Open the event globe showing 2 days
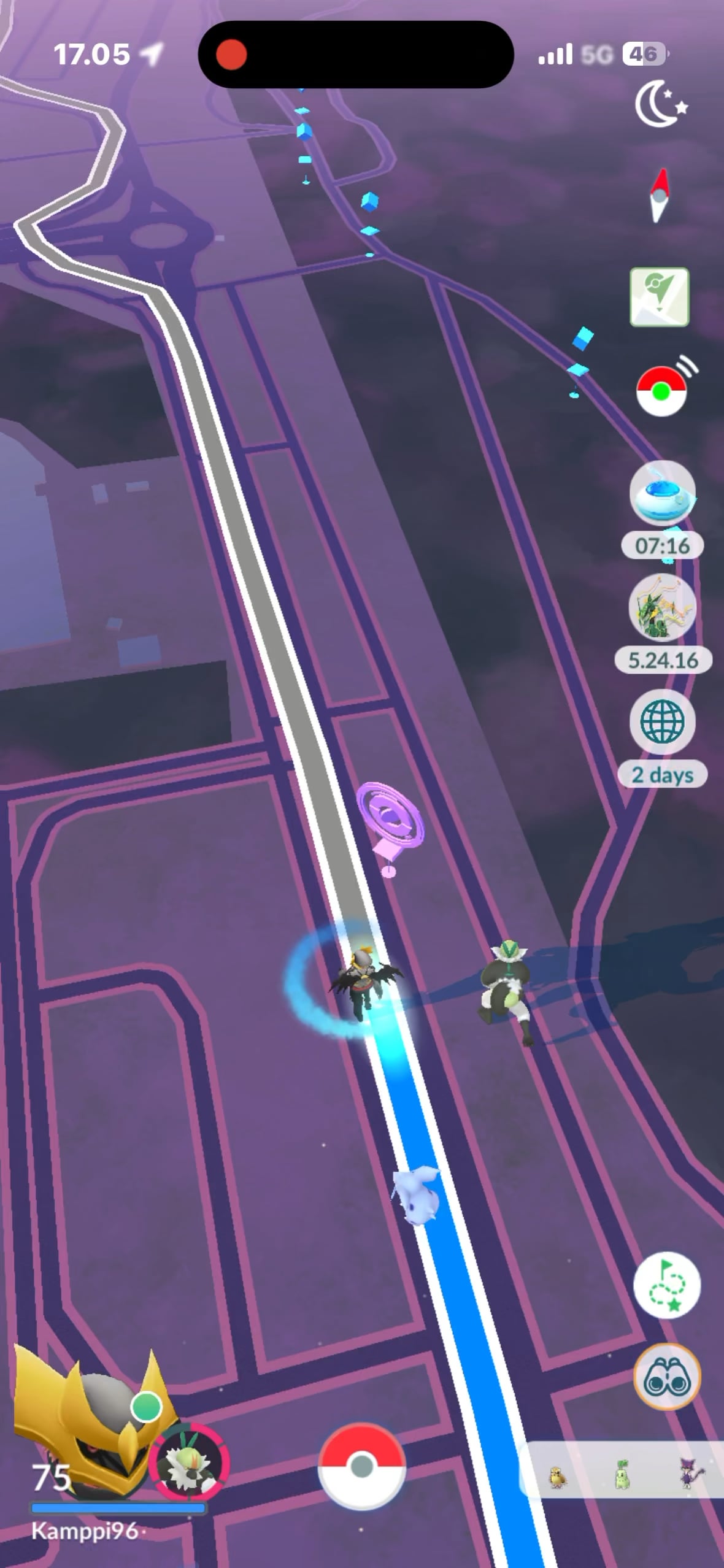 [x=663, y=723]
